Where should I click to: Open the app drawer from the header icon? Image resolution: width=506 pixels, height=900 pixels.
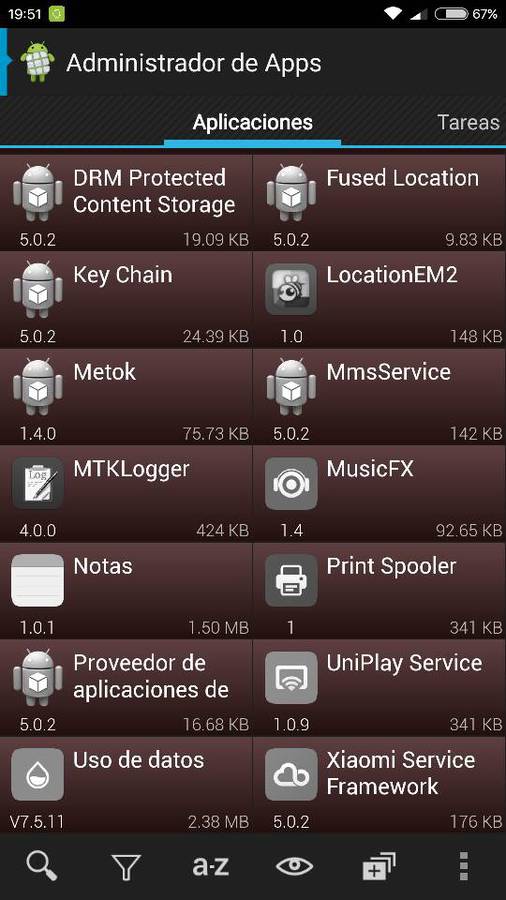pyautogui.click(x=37, y=62)
